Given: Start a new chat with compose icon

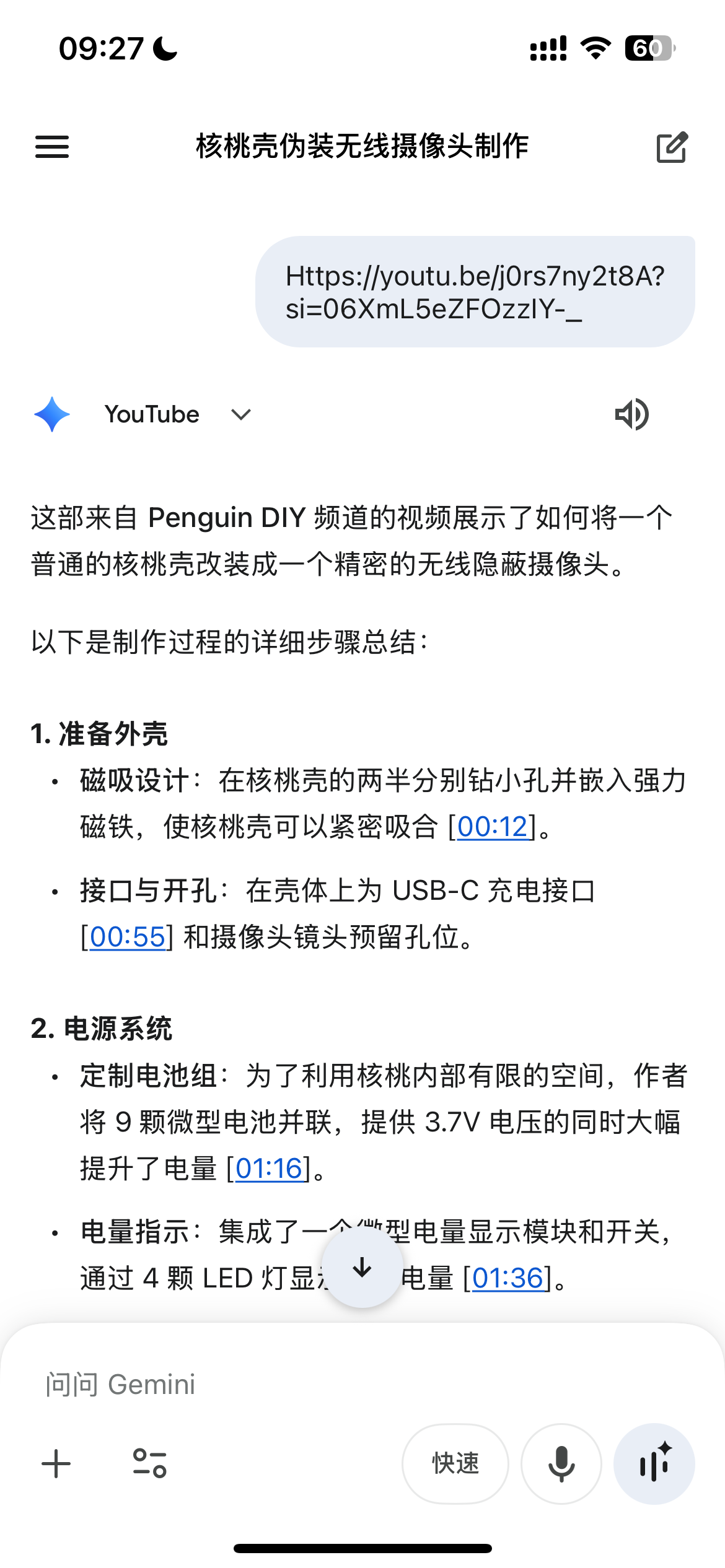Looking at the screenshot, I should tap(672, 147).
